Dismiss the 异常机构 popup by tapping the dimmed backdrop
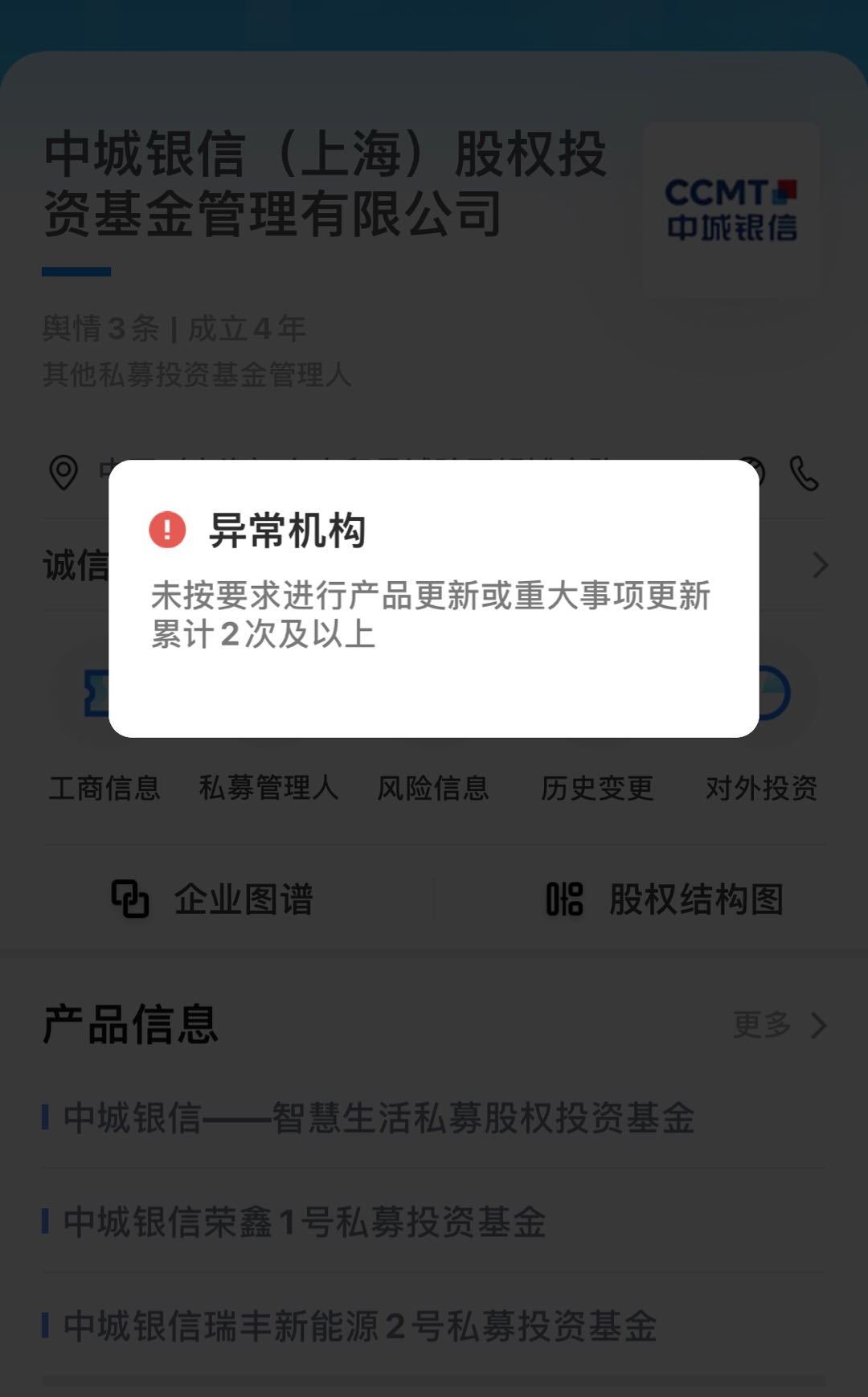Screen dimensions: 868x1397 [434, 1045]
